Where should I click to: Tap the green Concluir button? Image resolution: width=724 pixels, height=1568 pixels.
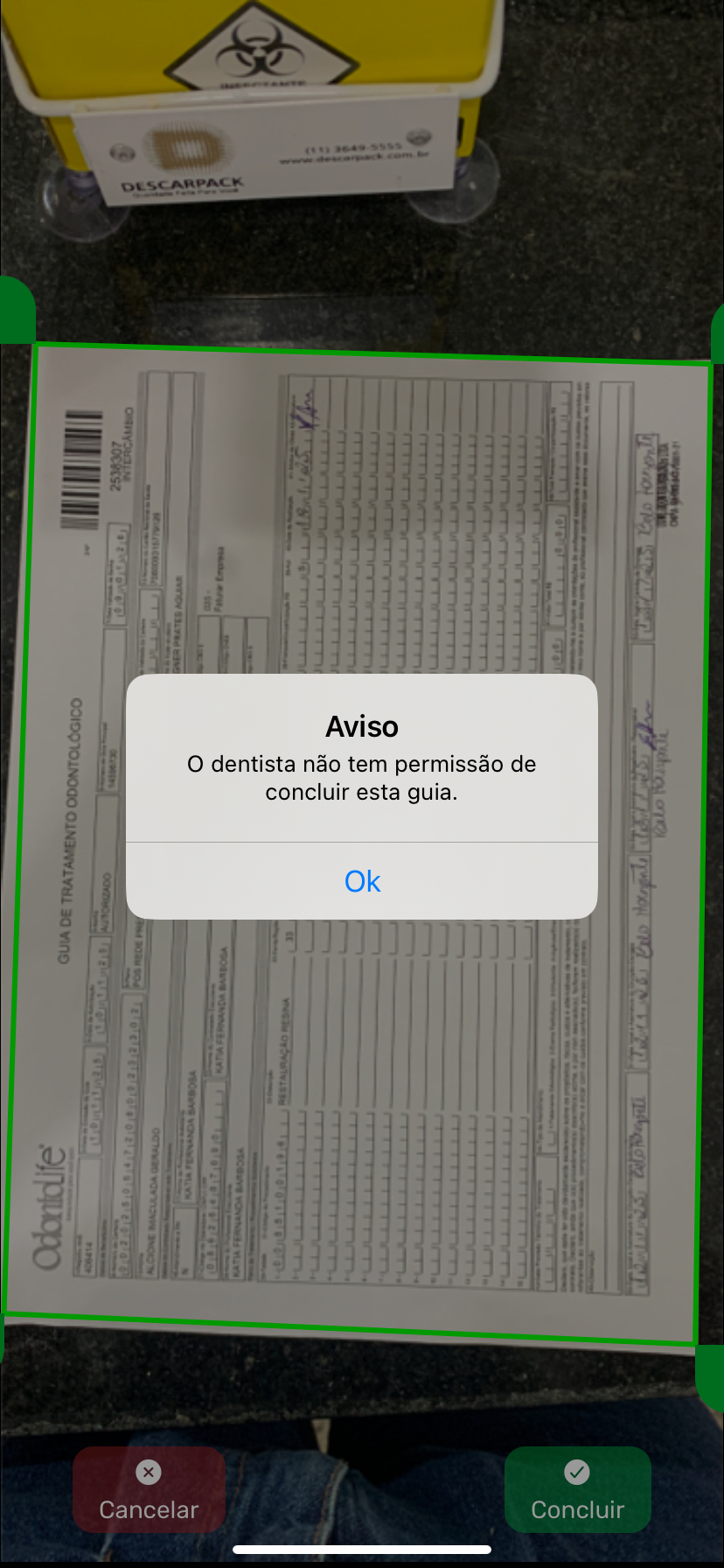577,1489
